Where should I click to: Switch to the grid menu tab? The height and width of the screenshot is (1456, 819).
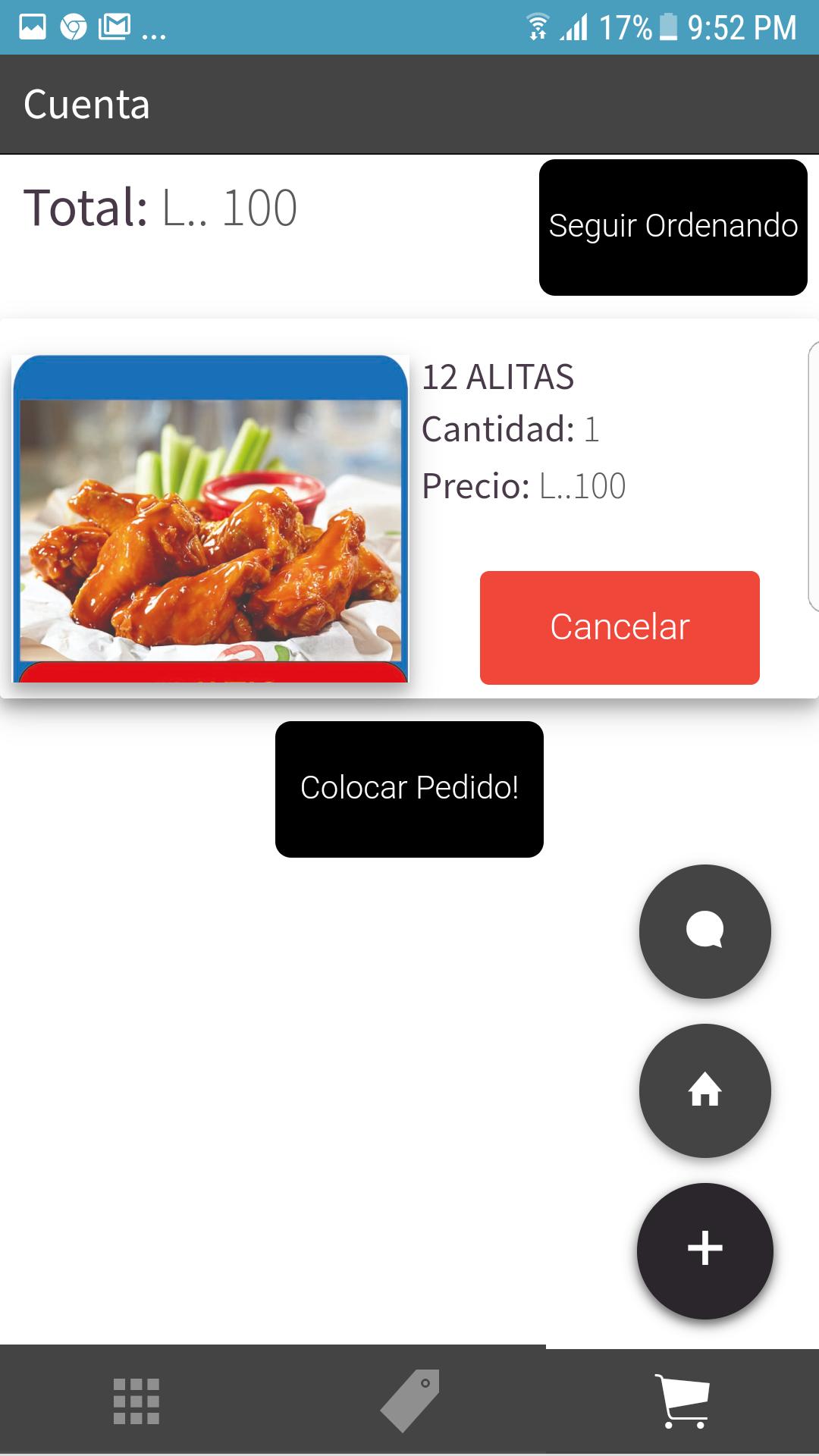pos(136,1401)
